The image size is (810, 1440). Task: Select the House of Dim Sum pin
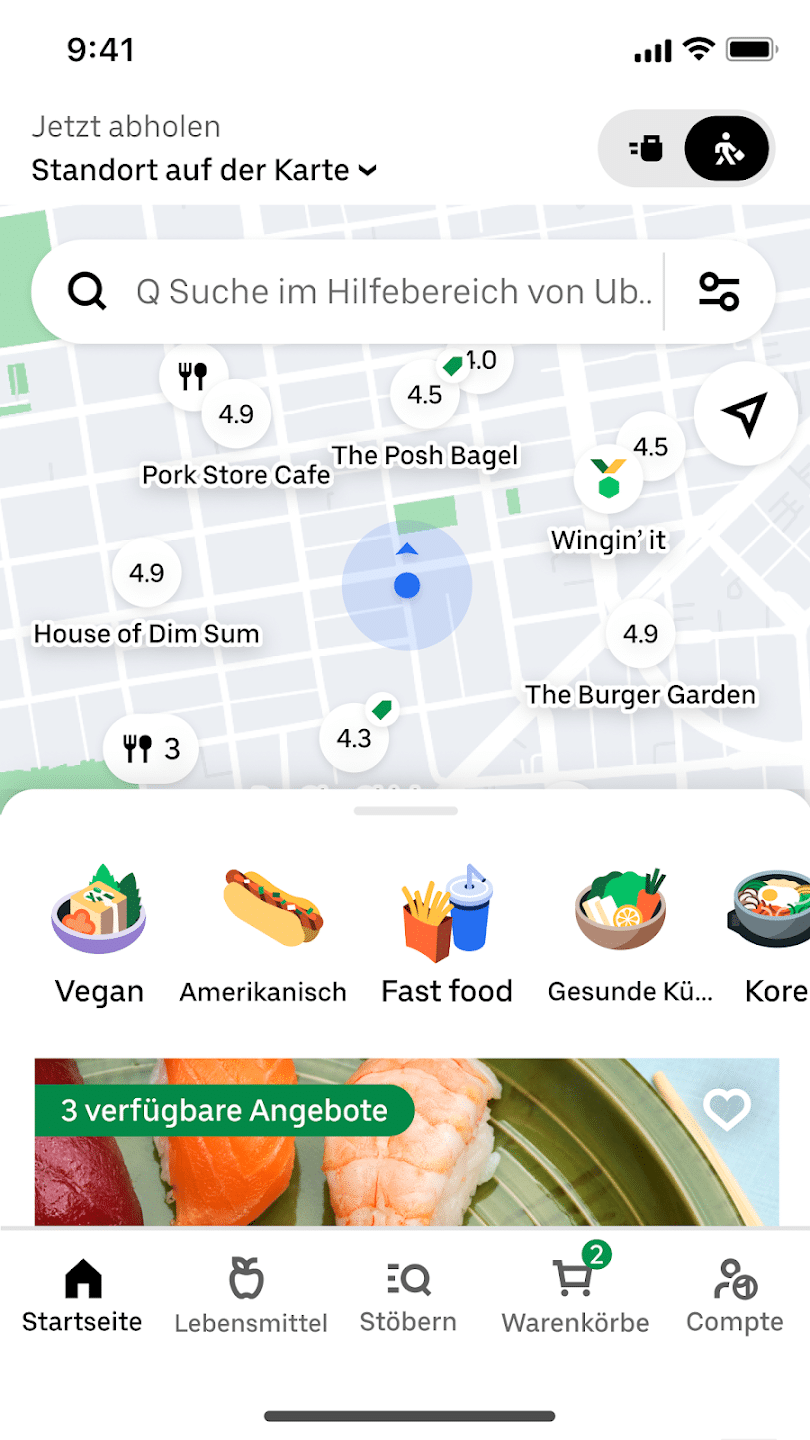[146, 573]
